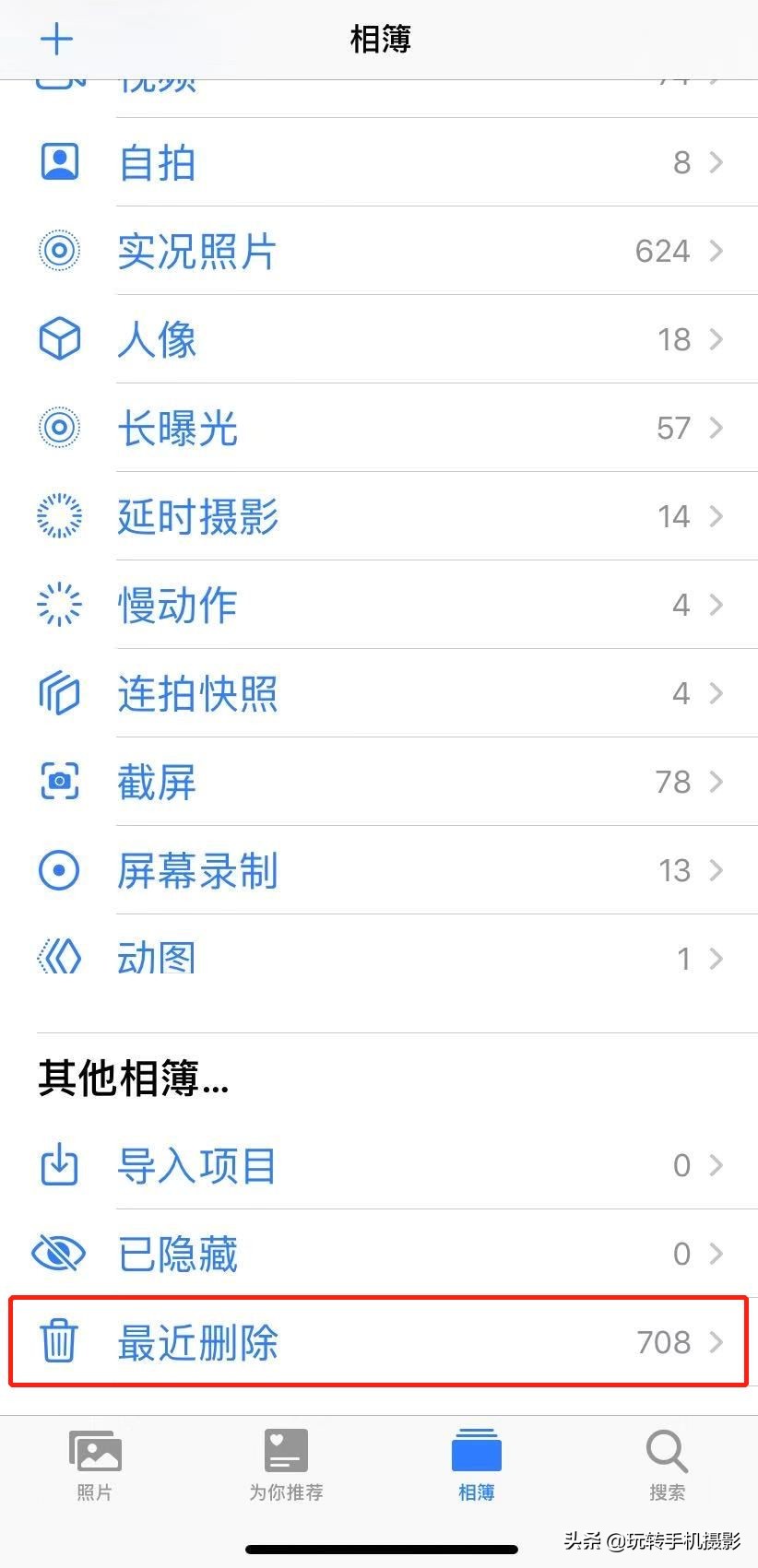The height and width of the screenshot is (1568, 758).
Task: Tap the Time-lapse (延时摄影) icon
Action: click(x=59, y=515)
